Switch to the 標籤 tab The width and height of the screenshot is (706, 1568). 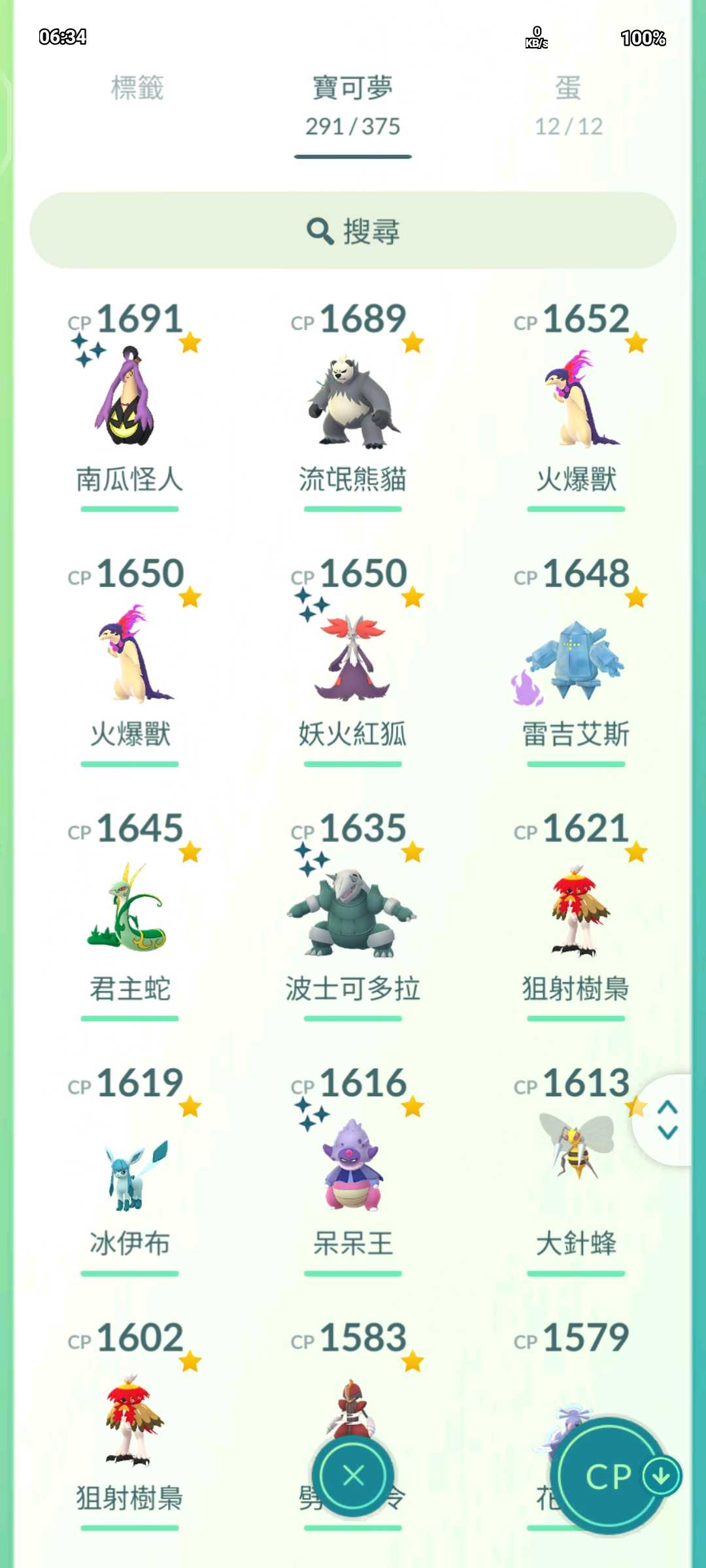pos(137,88)
